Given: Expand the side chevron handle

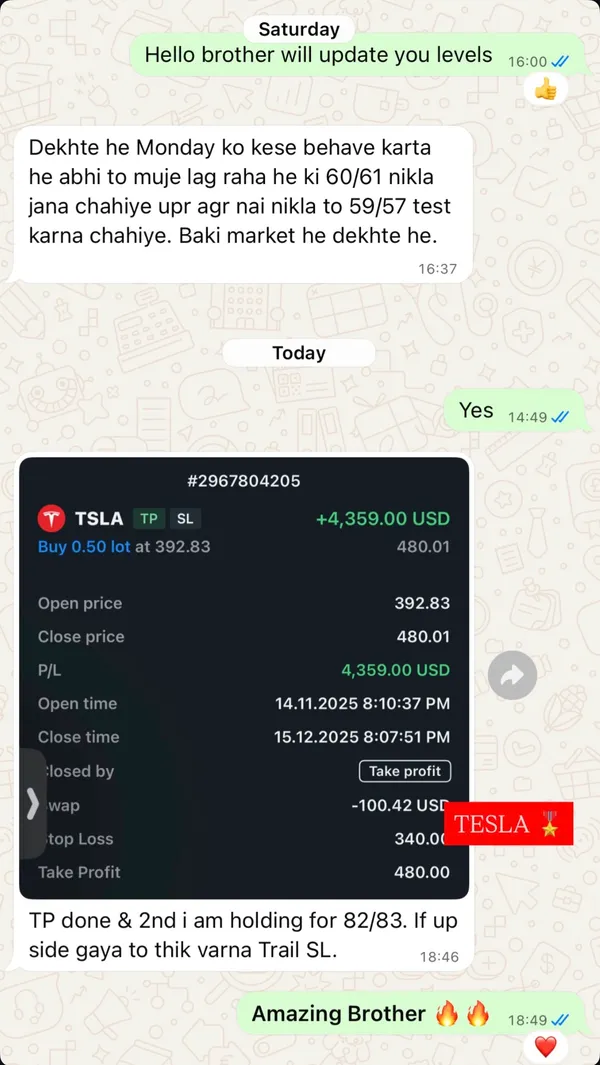Looking at the screenshot, I should pos(32,803).
